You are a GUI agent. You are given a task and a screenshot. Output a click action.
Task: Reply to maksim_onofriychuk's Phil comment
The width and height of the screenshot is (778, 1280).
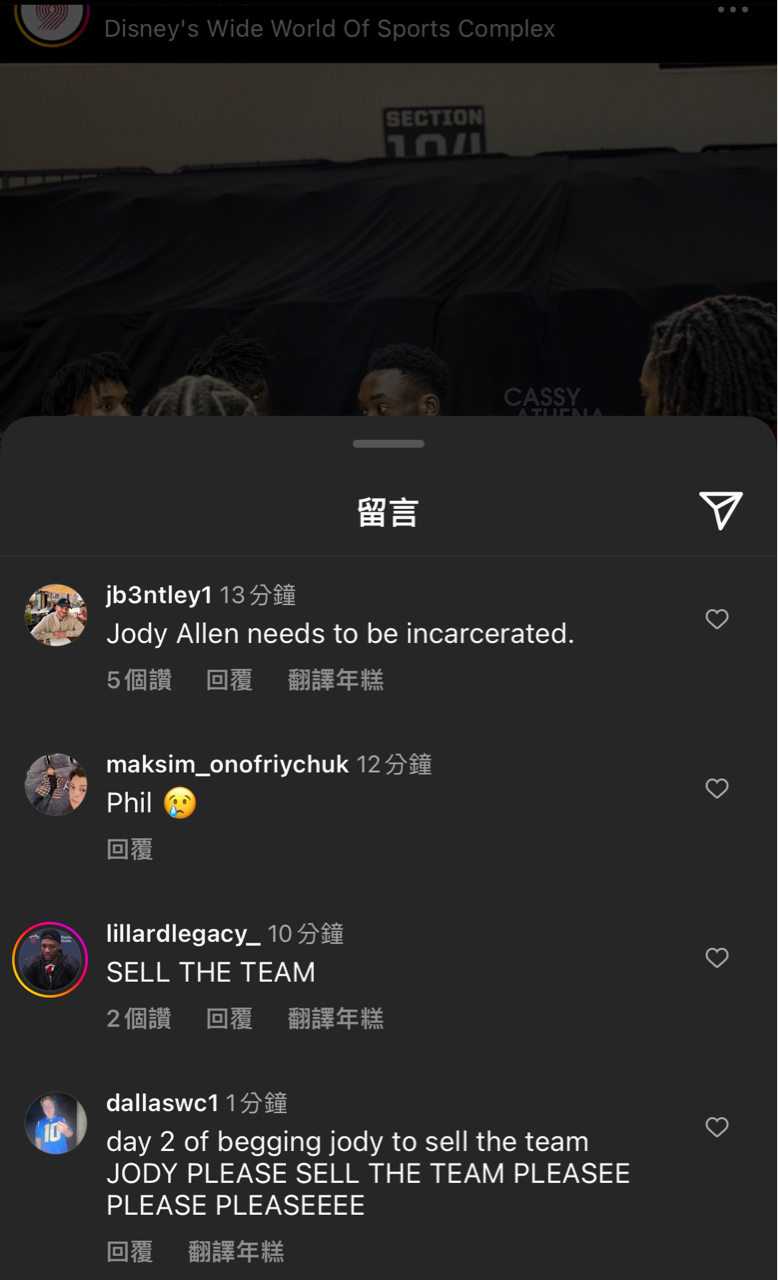pos(129,849)
